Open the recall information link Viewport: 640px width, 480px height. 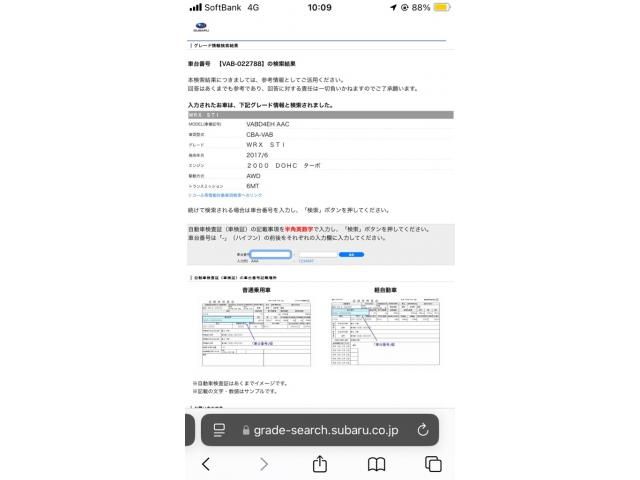tap(225, 195)
